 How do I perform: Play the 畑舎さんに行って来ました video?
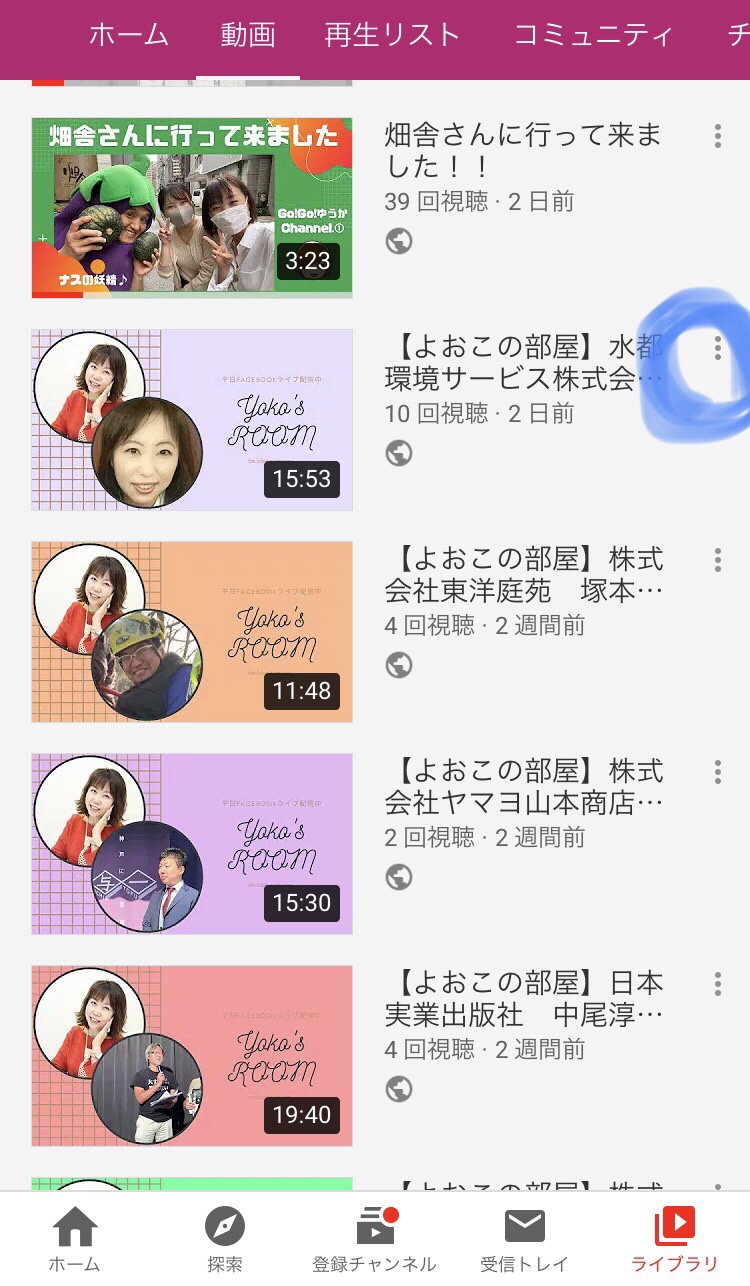(x=192, y=207)
